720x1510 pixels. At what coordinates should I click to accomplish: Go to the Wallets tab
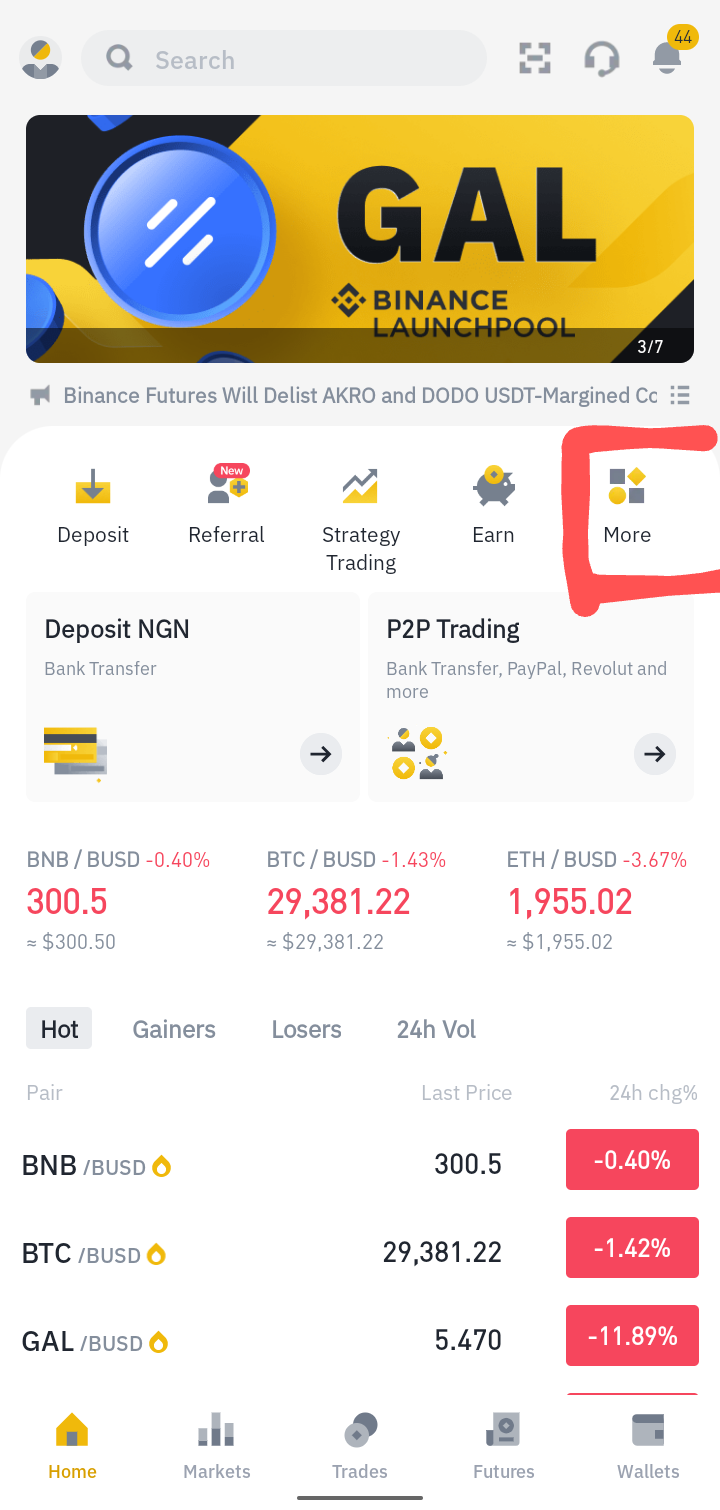(x=648, y=1446)
